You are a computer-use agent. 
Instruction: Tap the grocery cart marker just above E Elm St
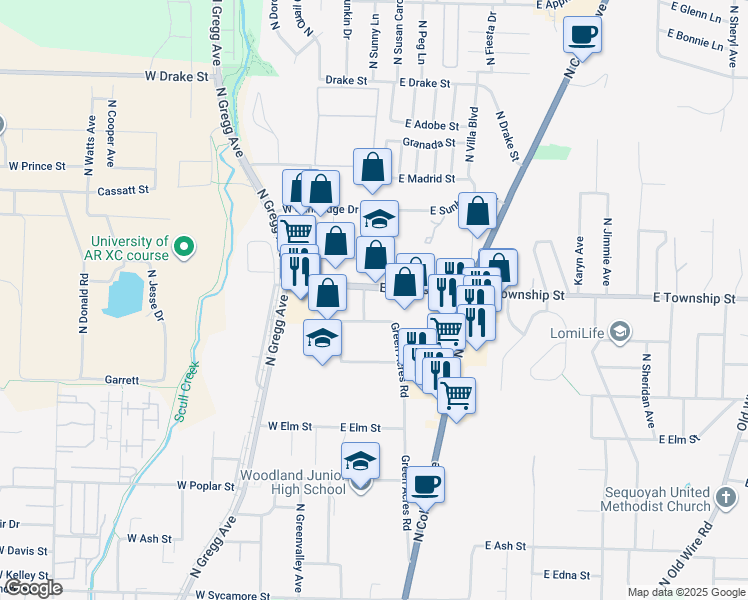point(457,395)
